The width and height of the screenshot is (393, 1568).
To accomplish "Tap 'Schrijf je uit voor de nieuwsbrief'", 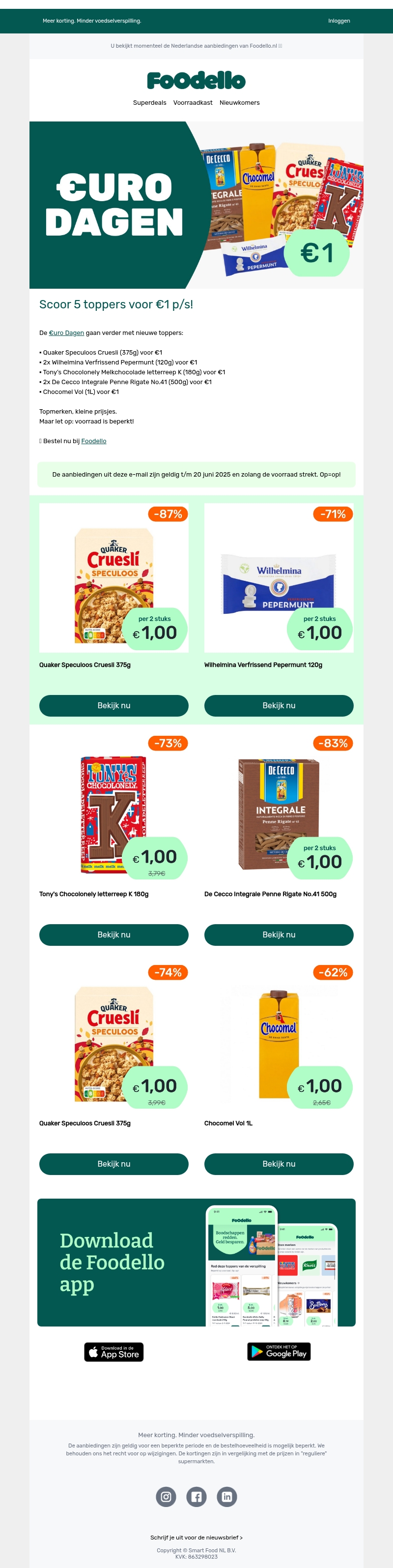I will click(x=196, y=1538).
